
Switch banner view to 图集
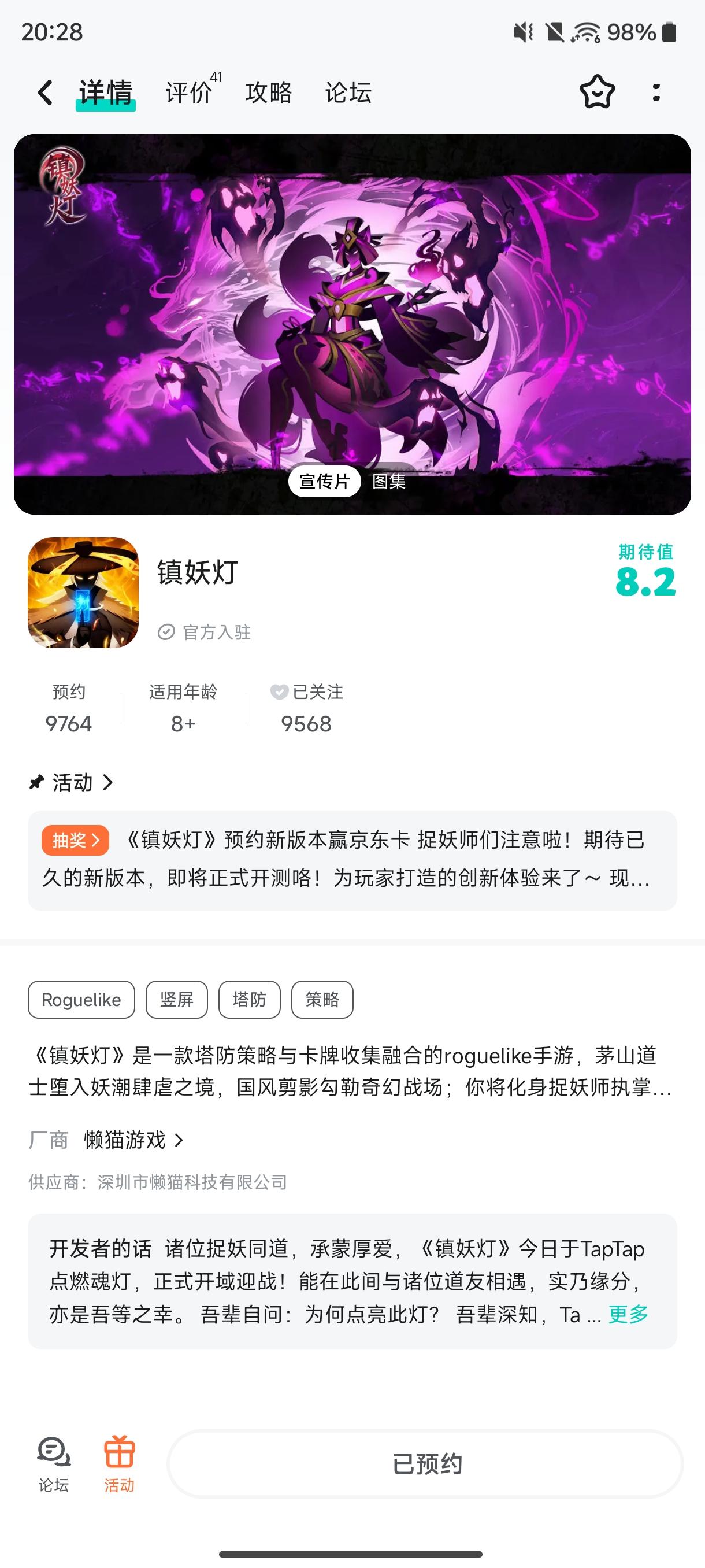tap(389, 483)
